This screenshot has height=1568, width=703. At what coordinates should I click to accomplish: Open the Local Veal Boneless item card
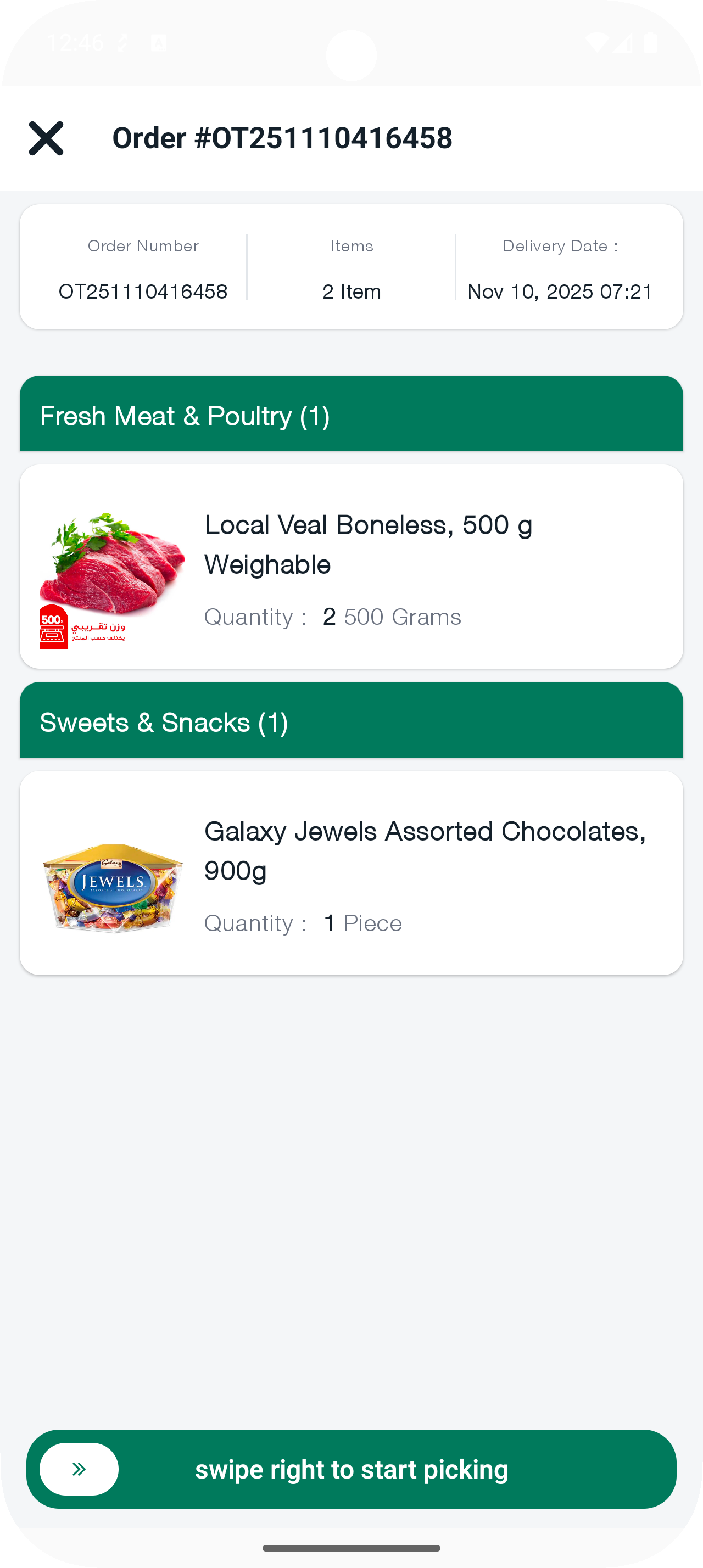pos(351,567)
